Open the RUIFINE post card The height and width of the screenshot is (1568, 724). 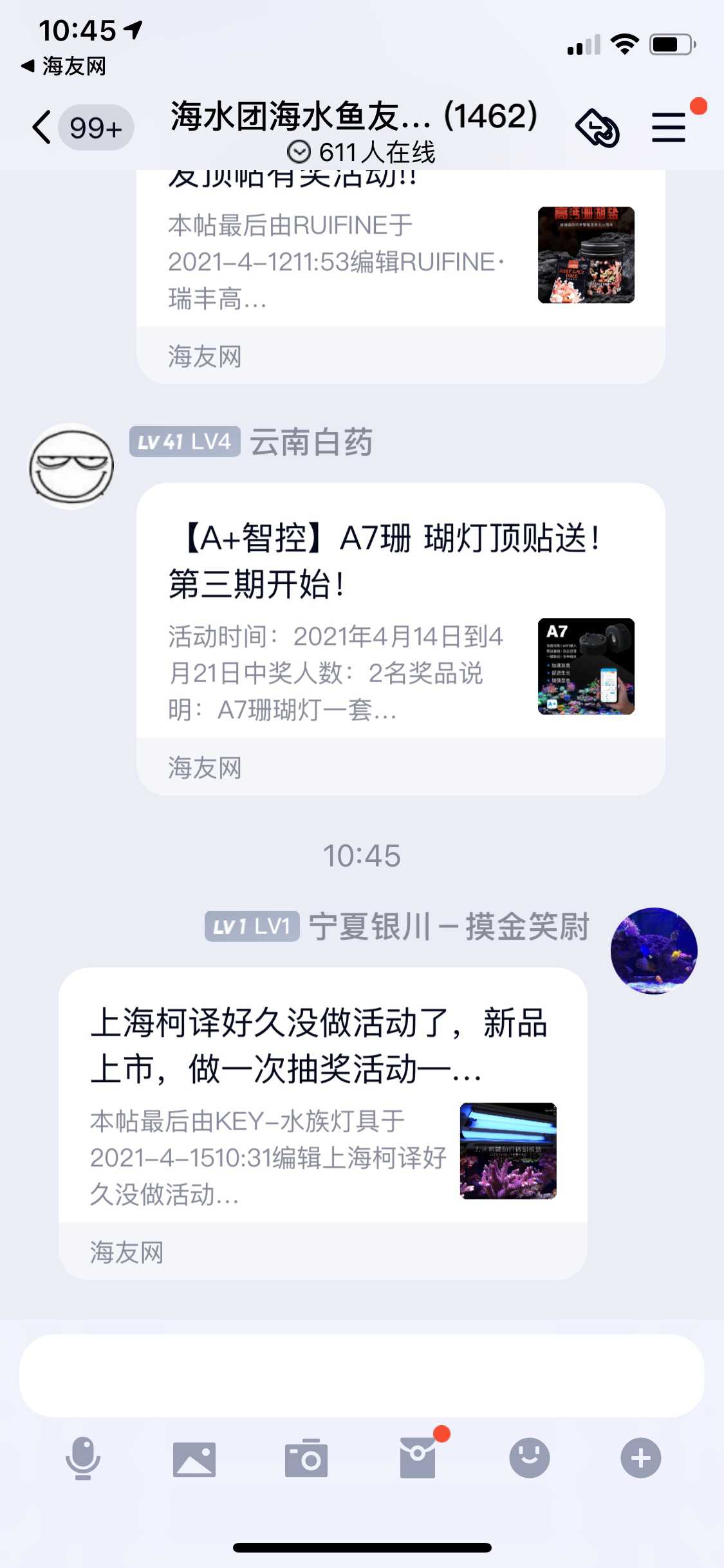click(x=400, y=270)
